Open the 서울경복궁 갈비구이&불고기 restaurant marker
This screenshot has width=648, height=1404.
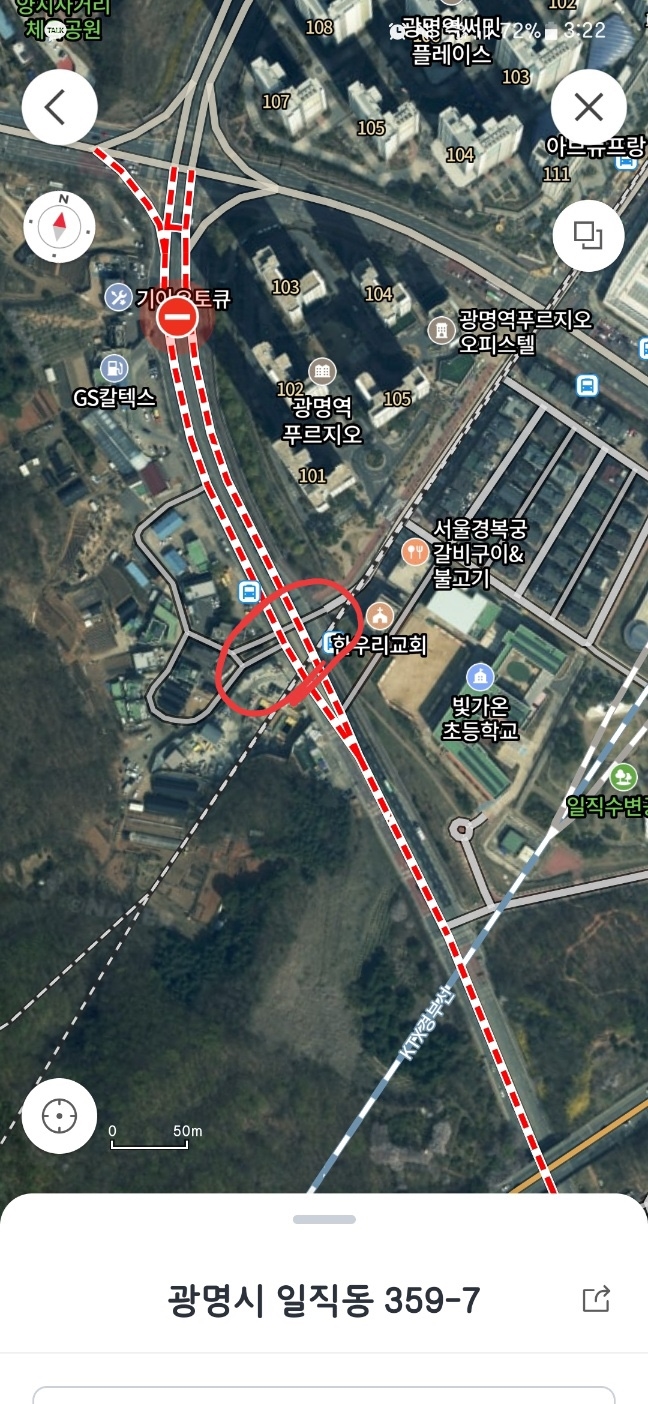[414, 551]
